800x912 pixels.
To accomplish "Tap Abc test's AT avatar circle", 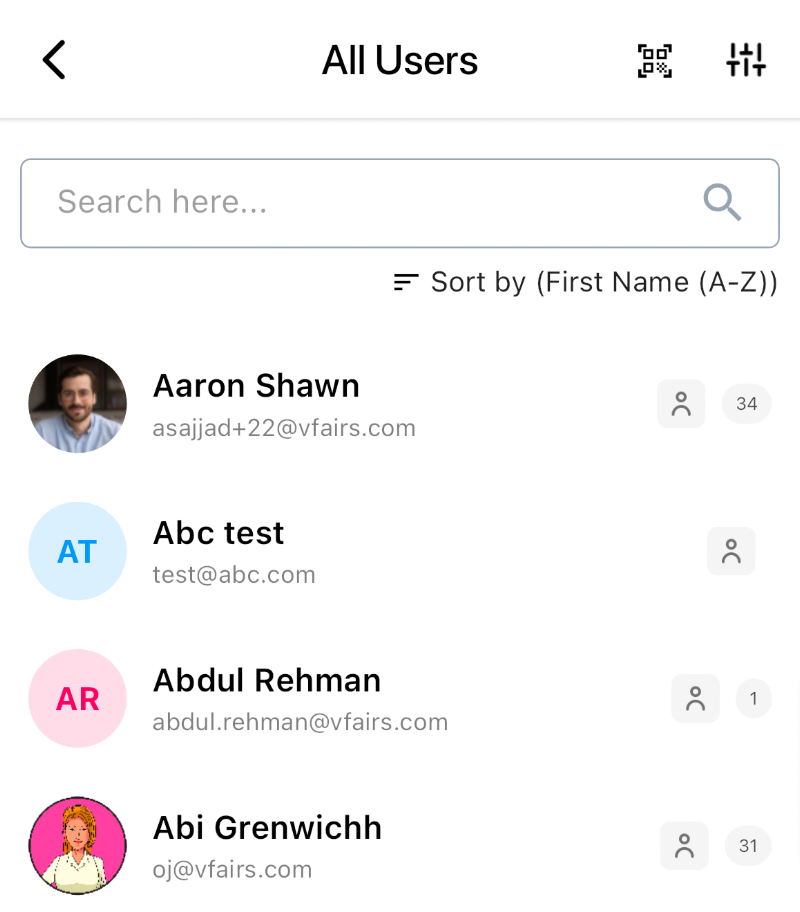I will (x=77, y=551).
